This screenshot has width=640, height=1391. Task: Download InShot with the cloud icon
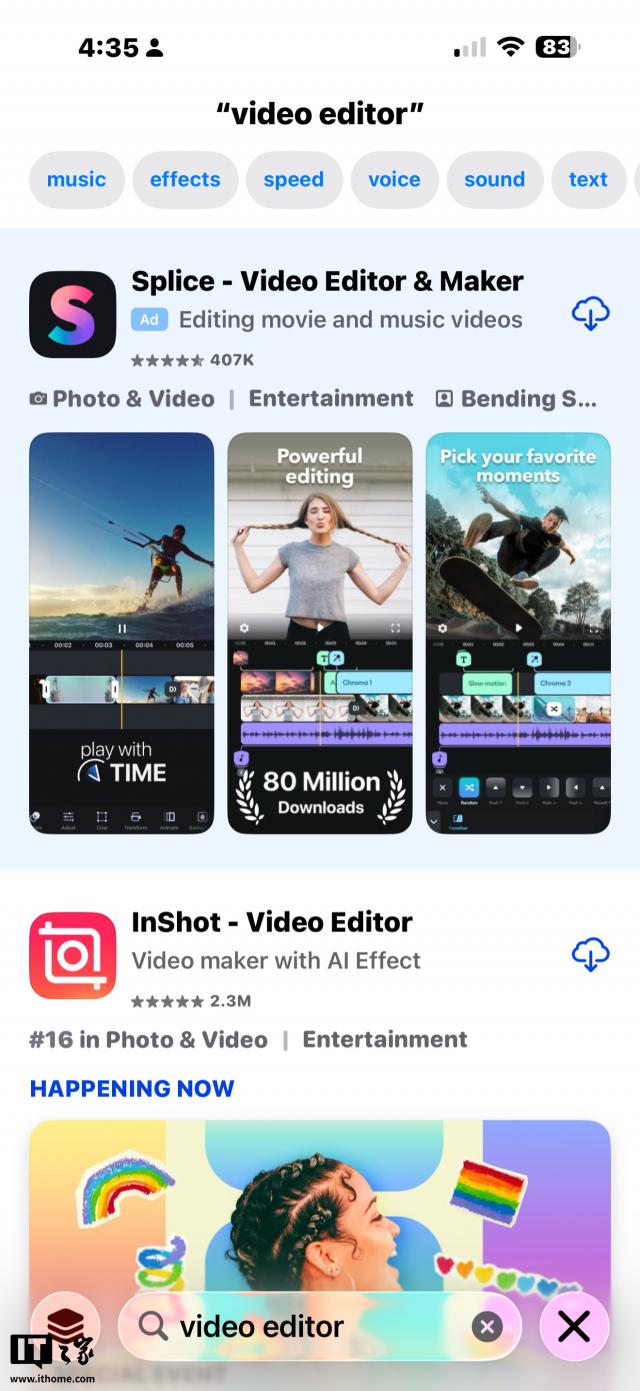tap(590, 954)
